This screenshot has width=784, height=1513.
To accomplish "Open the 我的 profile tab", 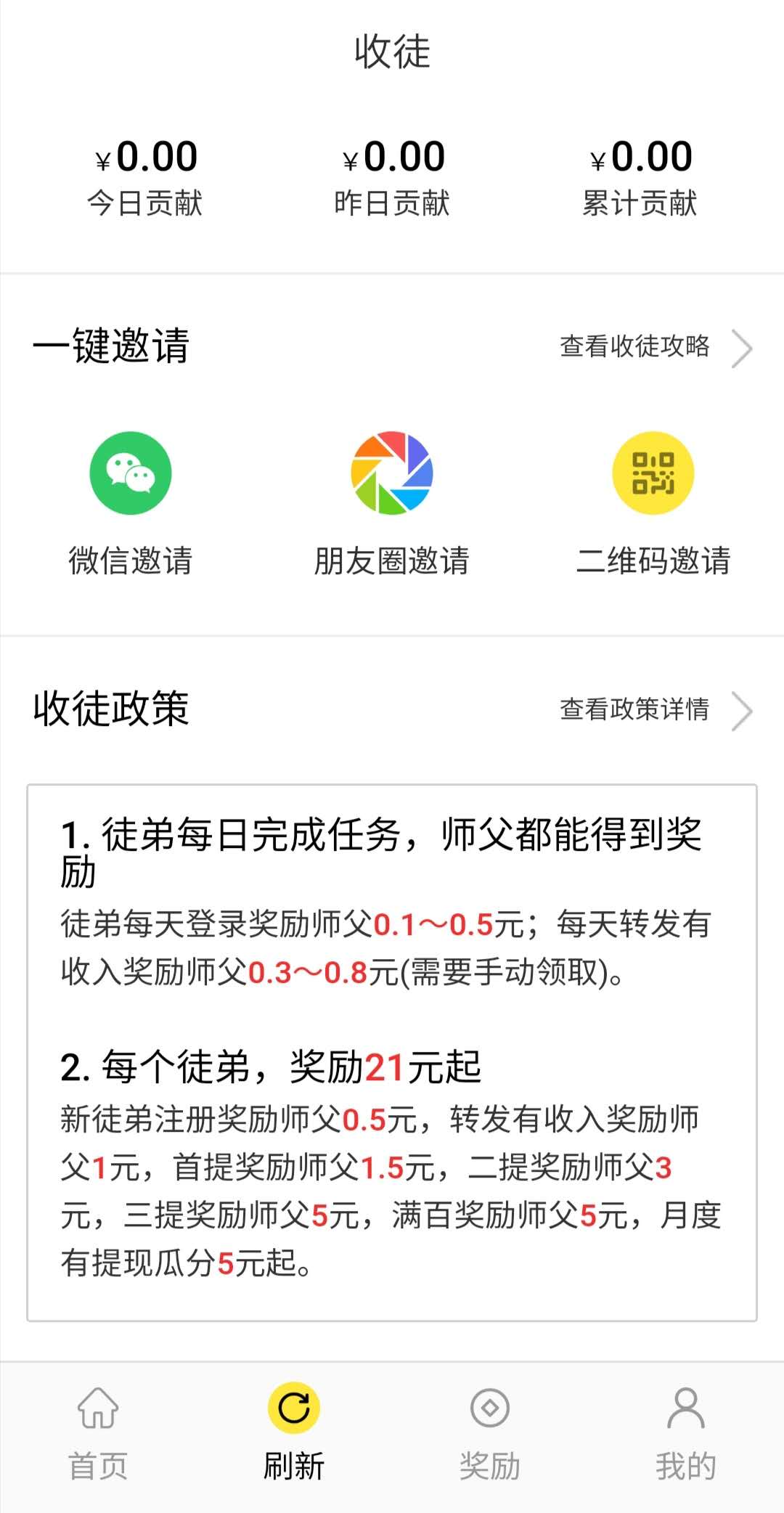I will (686, 1434).
